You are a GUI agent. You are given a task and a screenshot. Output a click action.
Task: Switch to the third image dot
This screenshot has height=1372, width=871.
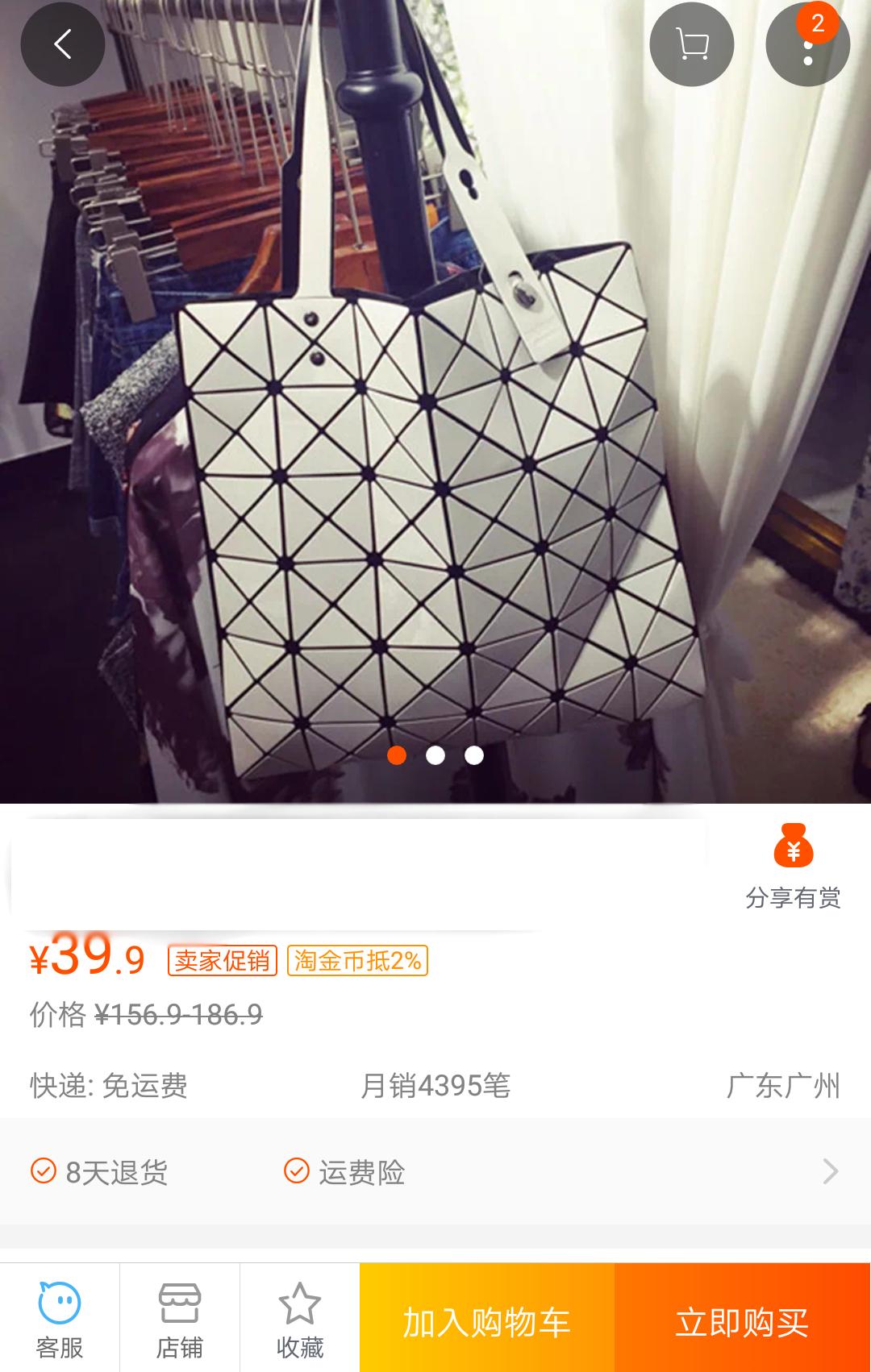[474, 756]
